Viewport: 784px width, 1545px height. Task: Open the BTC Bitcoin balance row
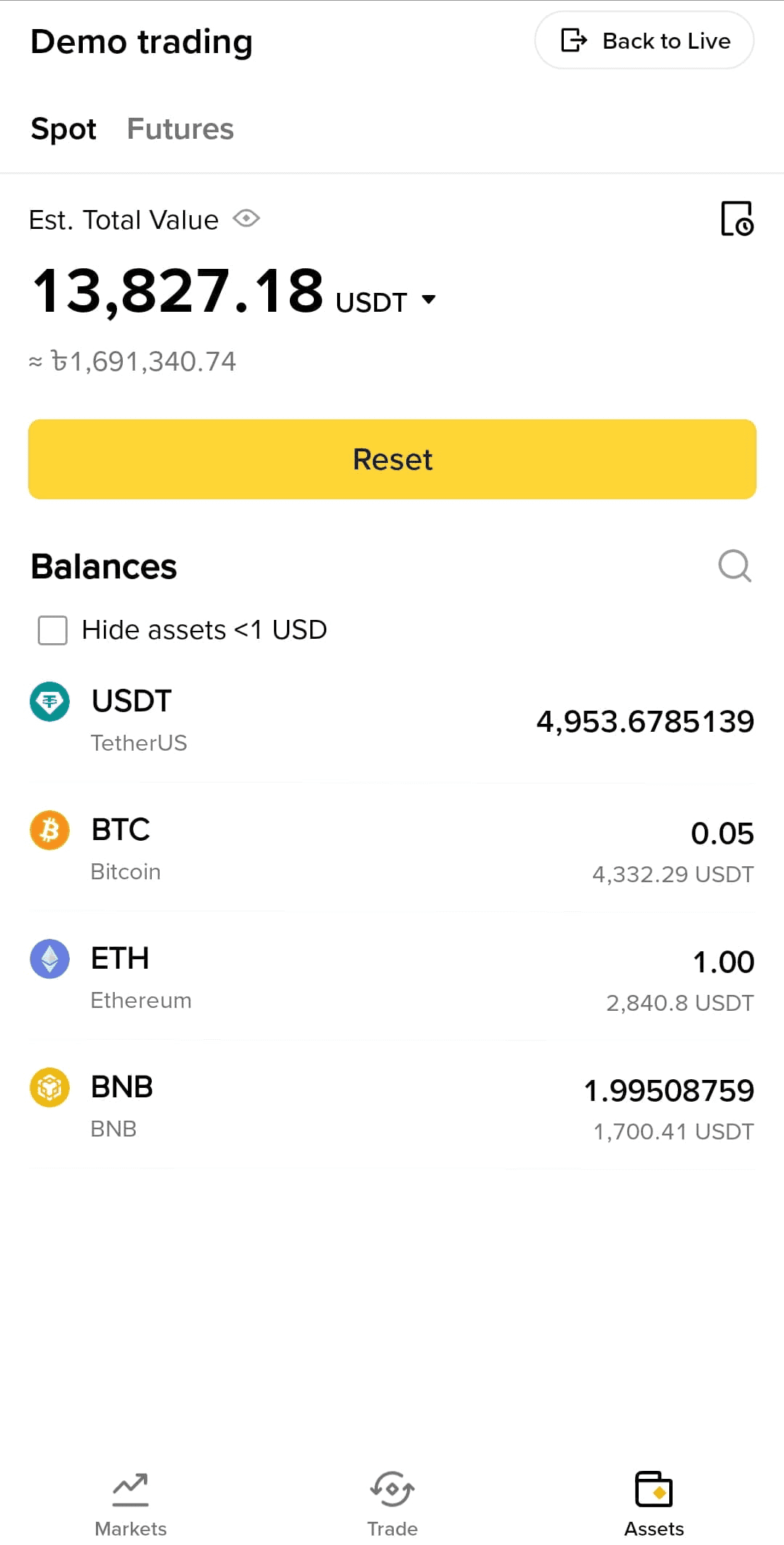pyautogui.click(x=392, y=850)
